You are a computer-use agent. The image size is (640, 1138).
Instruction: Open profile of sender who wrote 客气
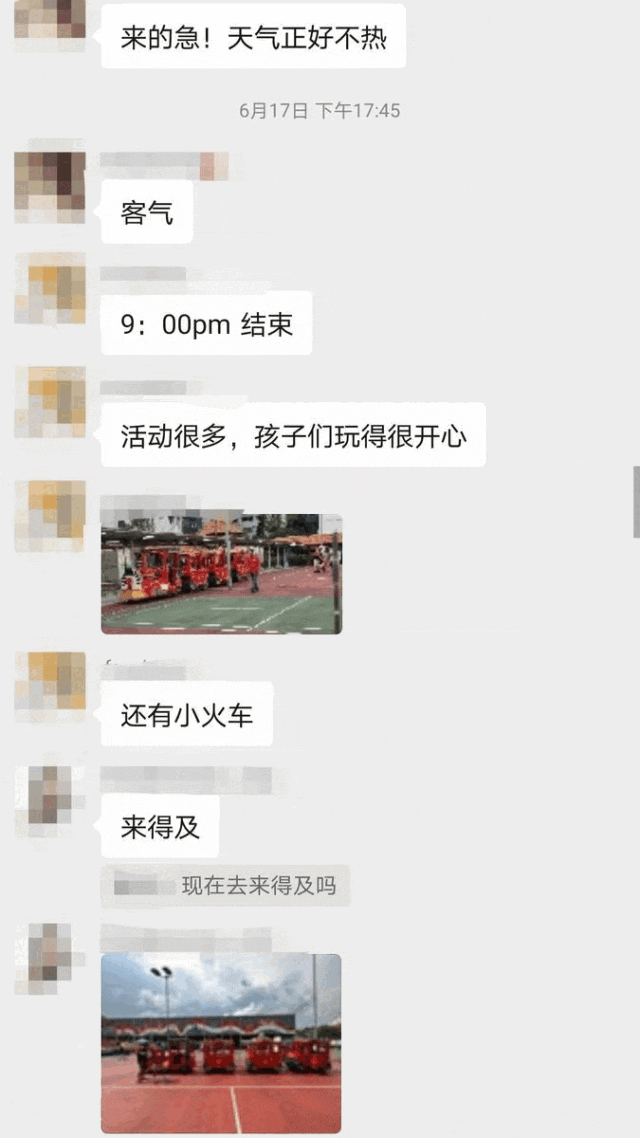point(50,186)
